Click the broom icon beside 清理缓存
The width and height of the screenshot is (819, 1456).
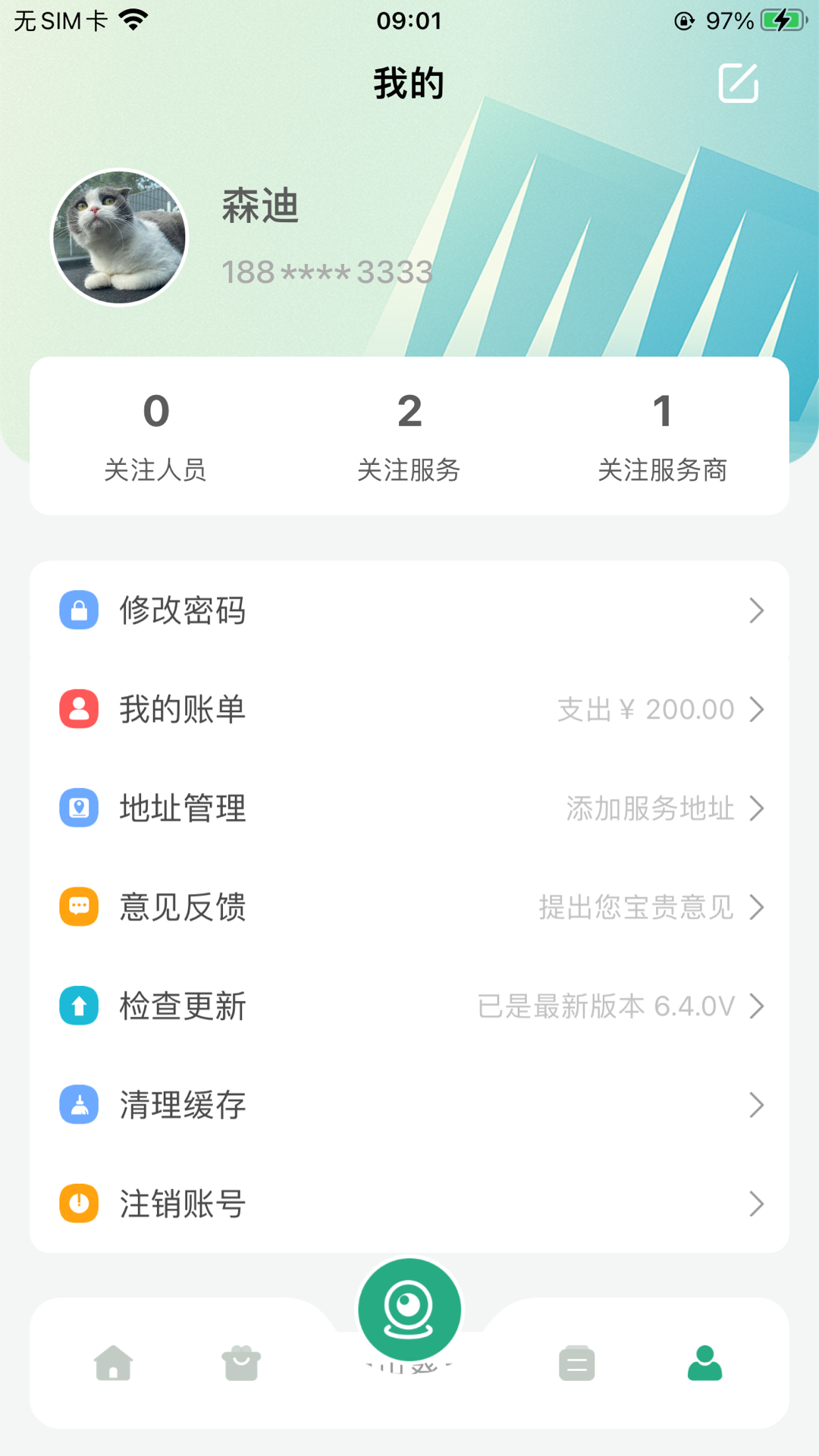[78, 1105]
